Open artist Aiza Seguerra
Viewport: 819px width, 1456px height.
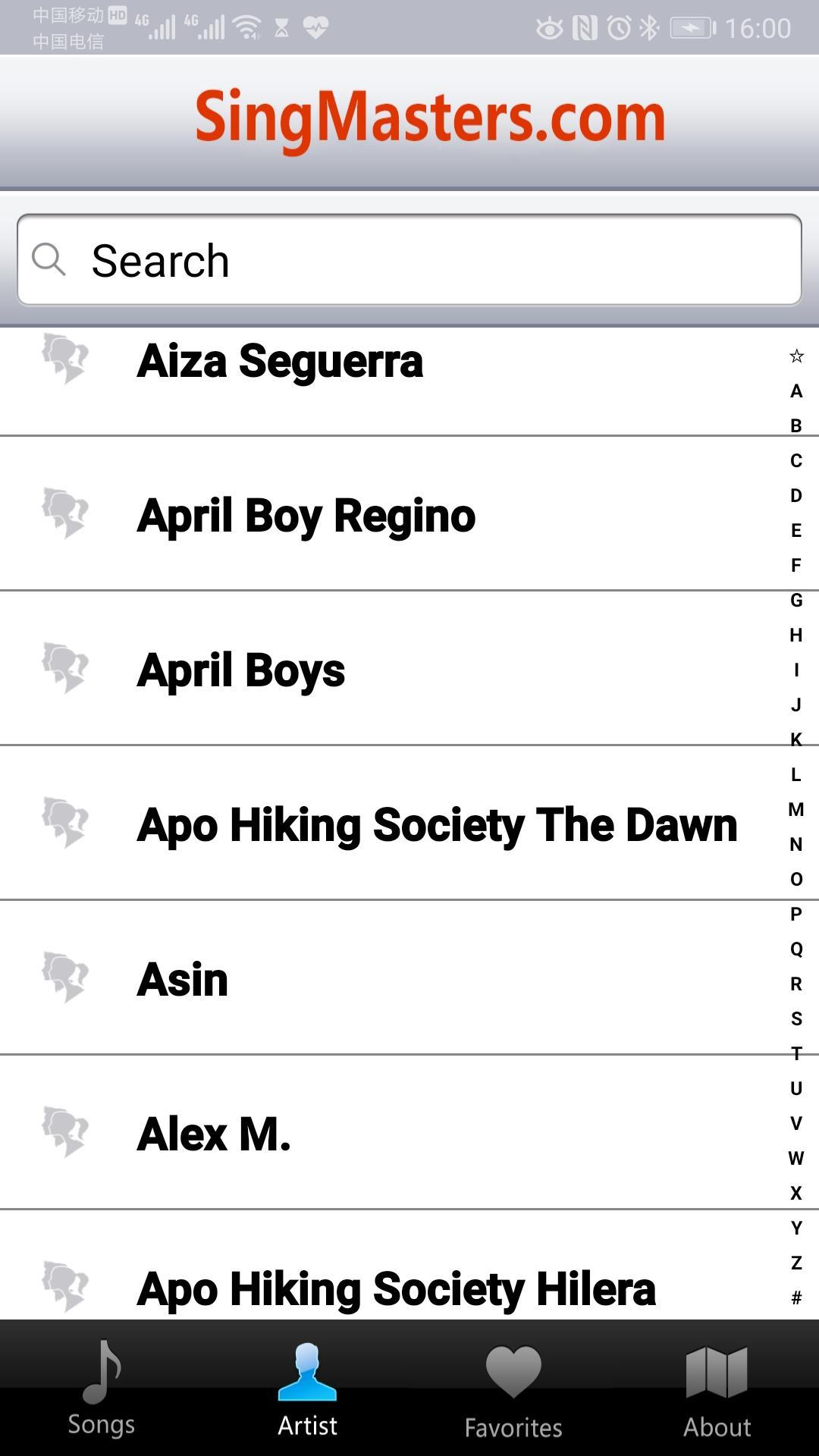point(280,361)
